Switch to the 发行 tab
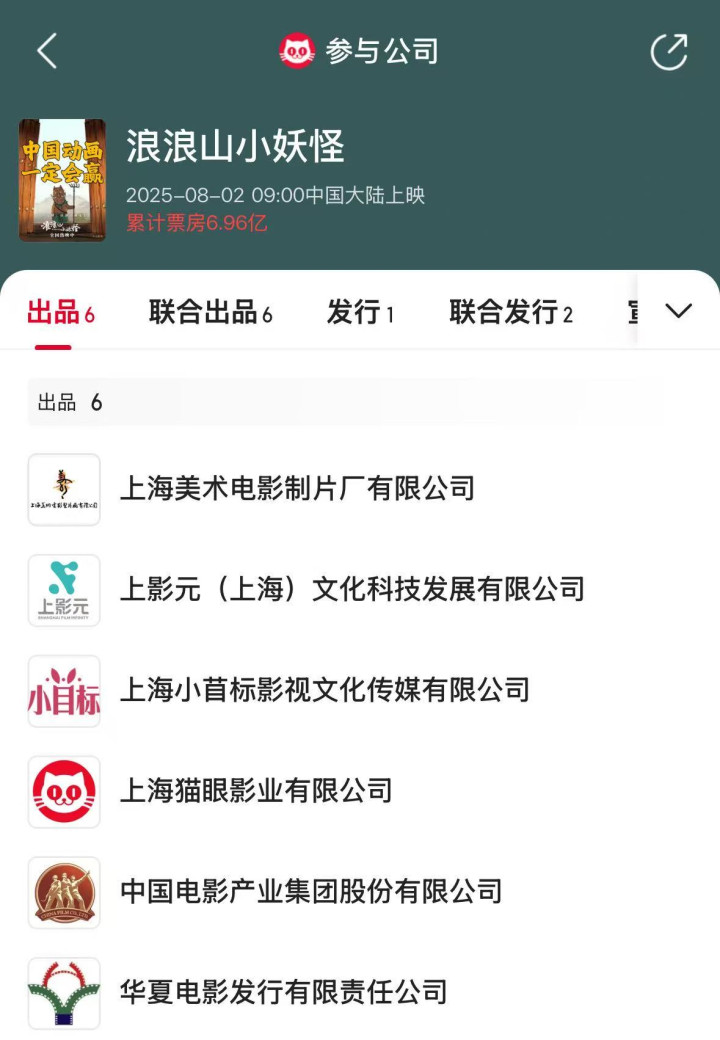 [x=360, y=313]
